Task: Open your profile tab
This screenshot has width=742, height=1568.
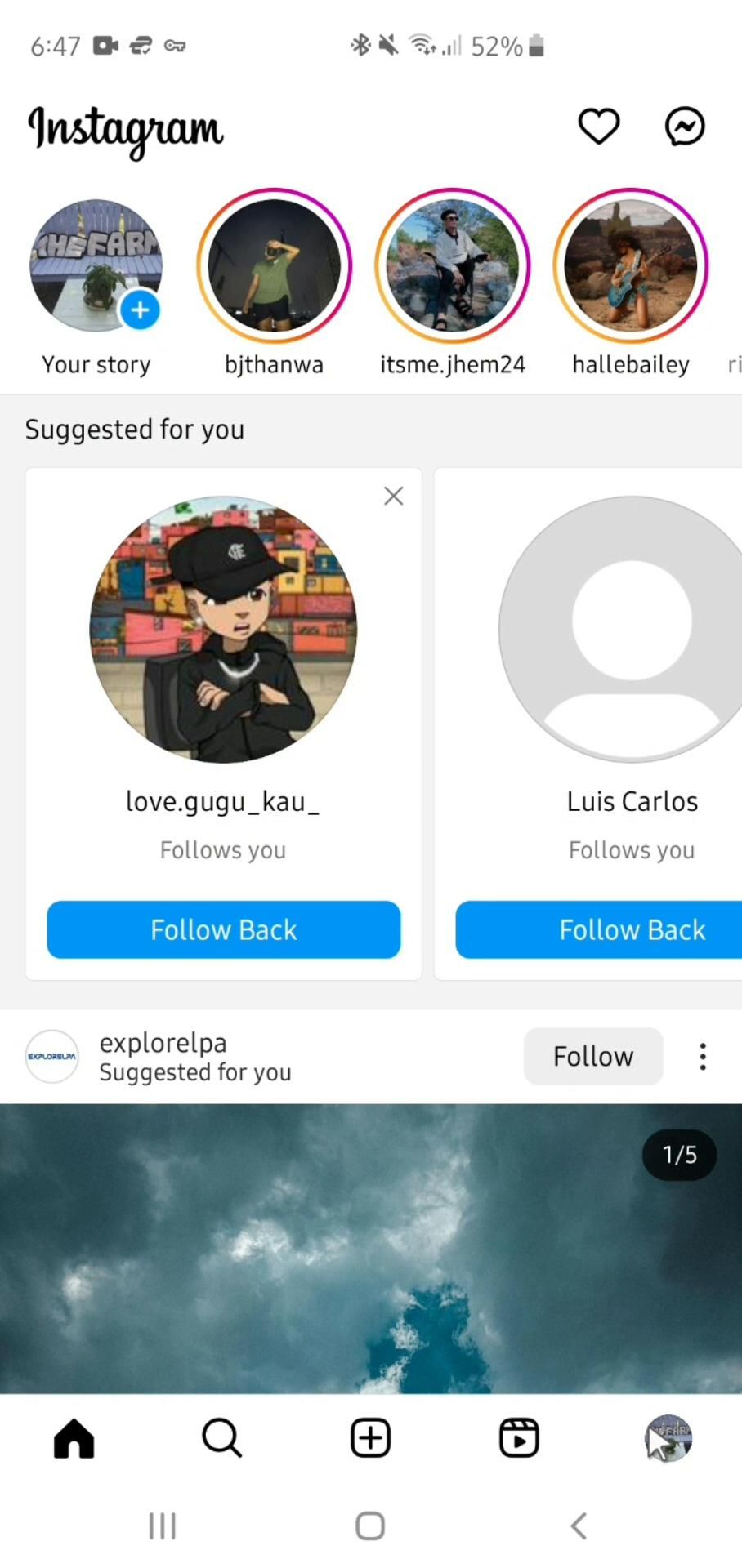Action: tap(668, 1437)
